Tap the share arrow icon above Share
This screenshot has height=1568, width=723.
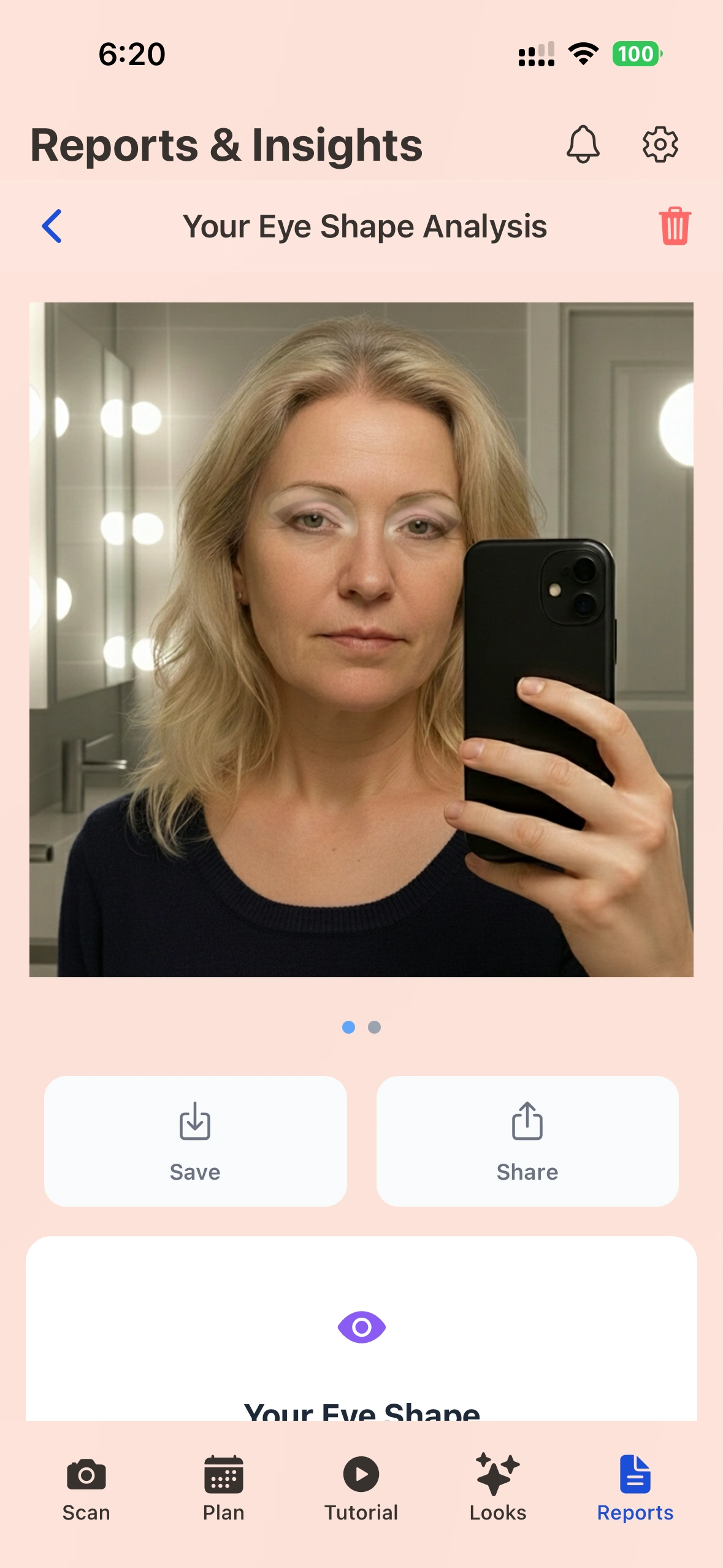point(527,1123)
